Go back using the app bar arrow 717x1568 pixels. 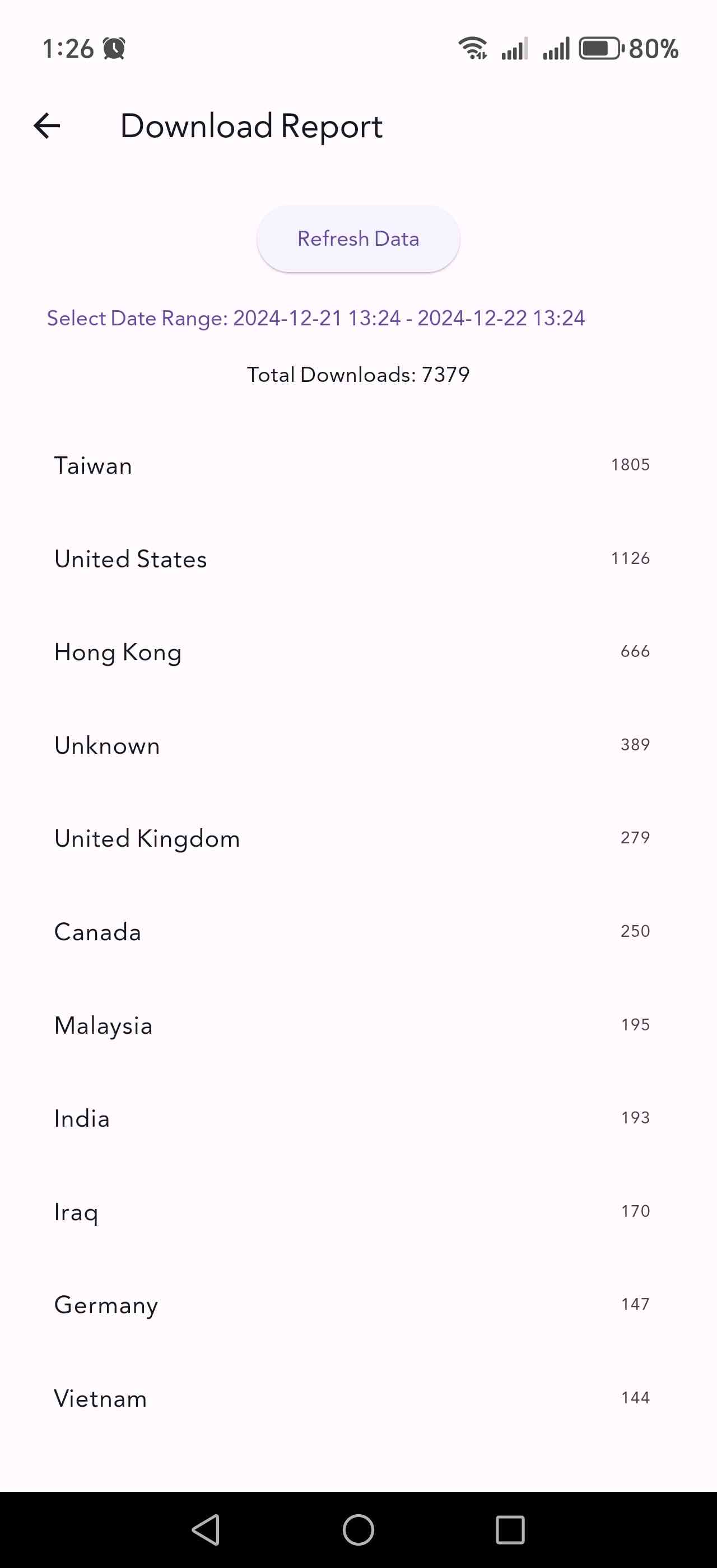[47, 126]
